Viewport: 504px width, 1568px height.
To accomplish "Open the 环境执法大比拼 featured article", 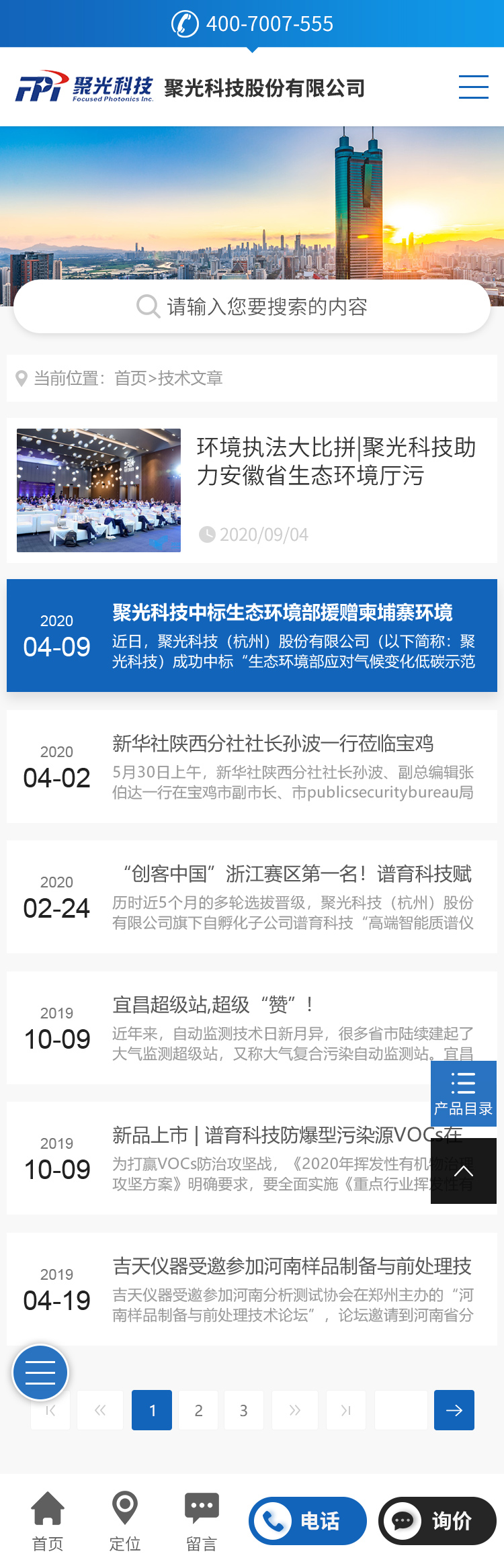I will [x=336, y=462].
